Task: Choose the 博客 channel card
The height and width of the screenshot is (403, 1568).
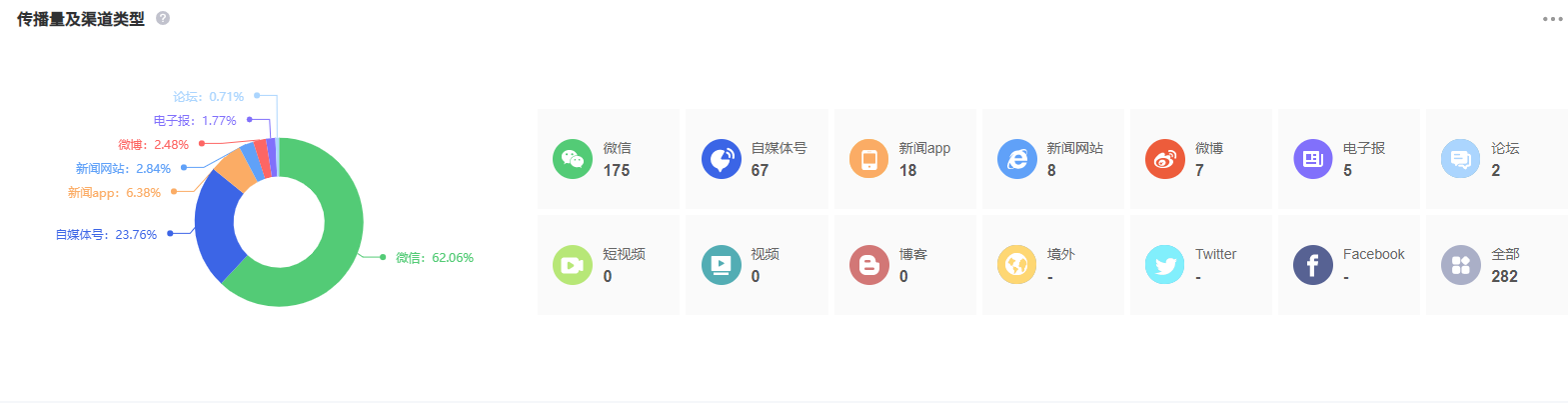Action: [904, 265]
